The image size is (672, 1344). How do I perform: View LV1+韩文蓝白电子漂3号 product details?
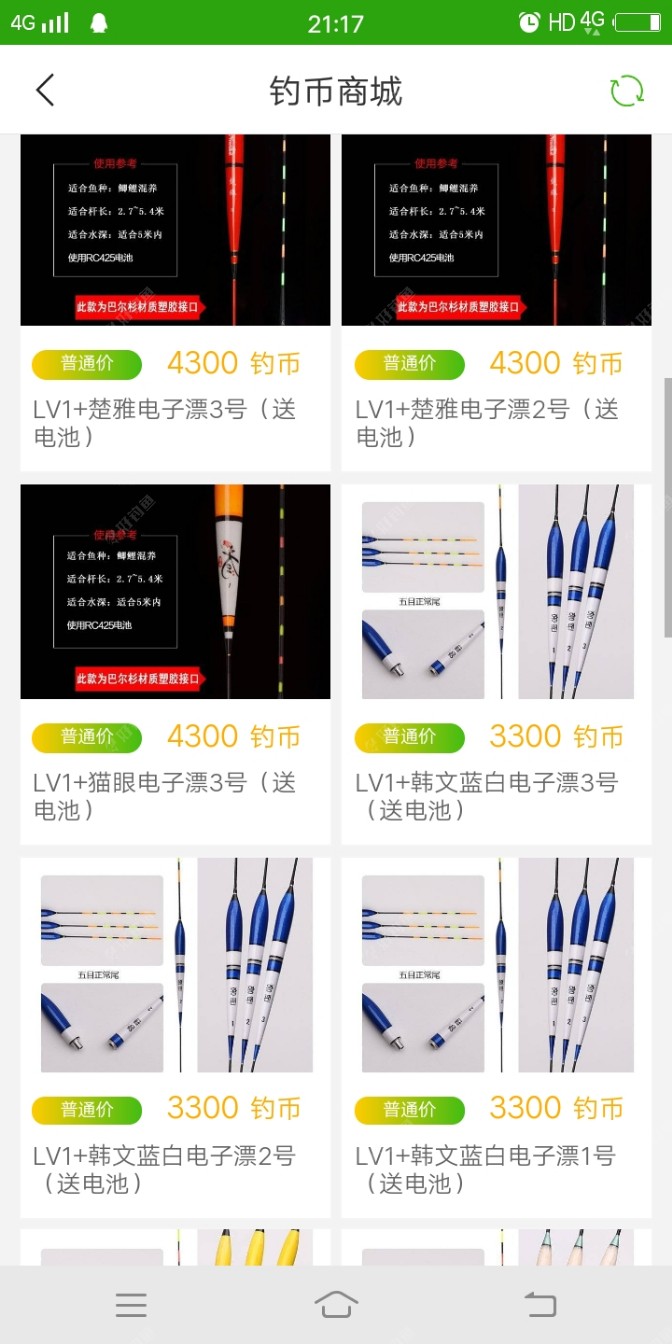point(496,660)
